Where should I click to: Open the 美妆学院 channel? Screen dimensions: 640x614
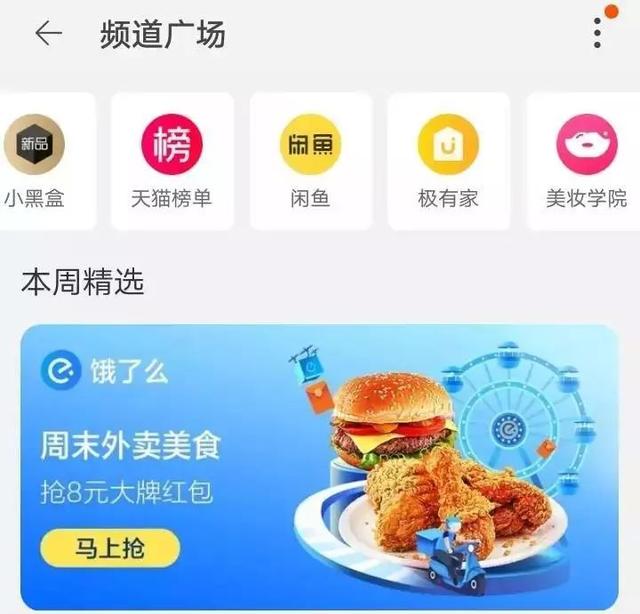(x=587, y=160)
